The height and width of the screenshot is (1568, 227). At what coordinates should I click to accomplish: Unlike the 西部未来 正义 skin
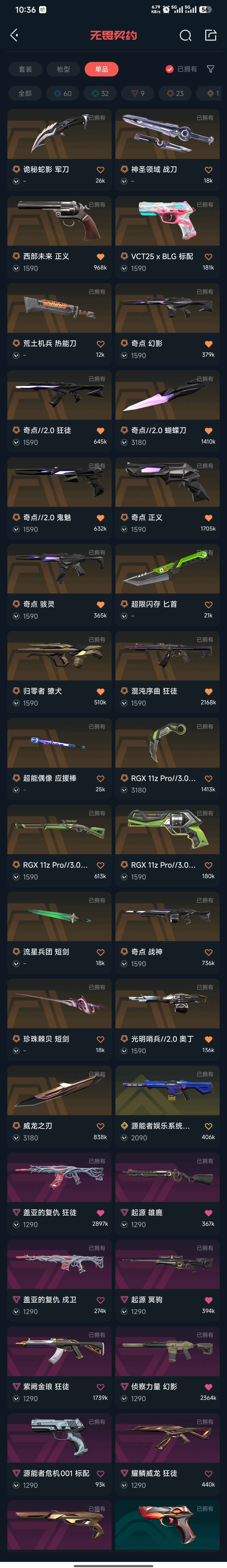[x=100, y=257]
